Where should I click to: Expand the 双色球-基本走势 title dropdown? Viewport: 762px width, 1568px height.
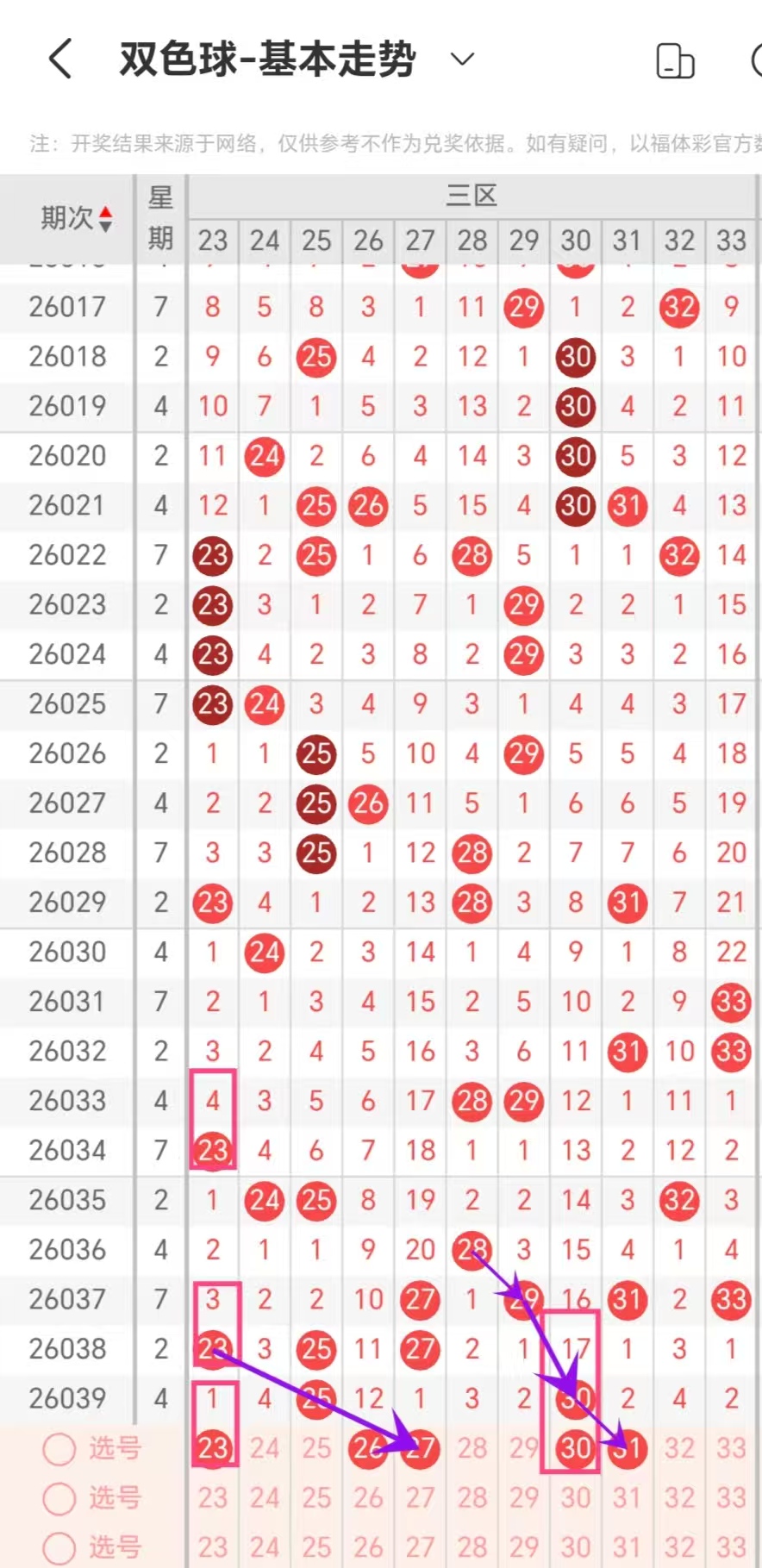(x=463, y=59)
